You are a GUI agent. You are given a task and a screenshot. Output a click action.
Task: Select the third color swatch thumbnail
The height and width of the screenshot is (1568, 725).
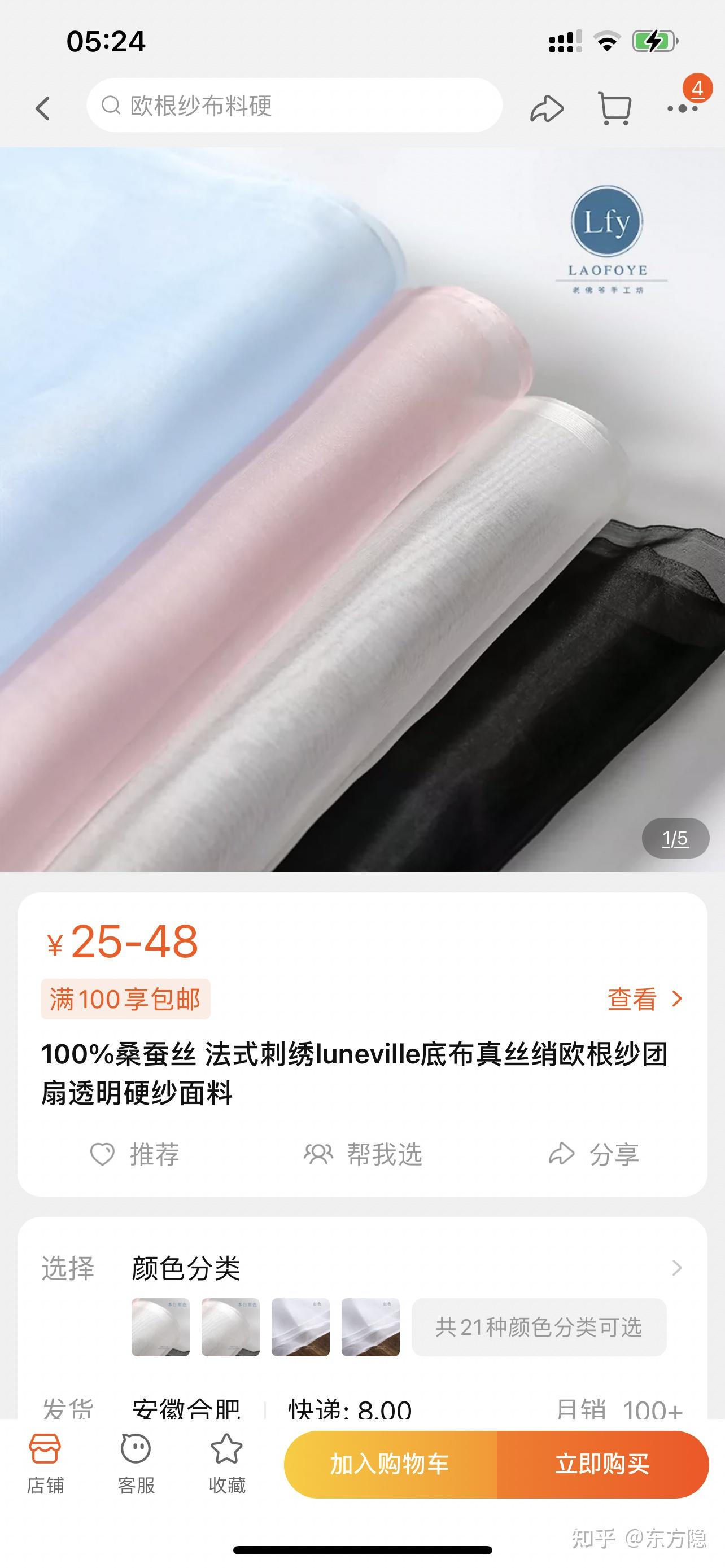pos(301,1327)
